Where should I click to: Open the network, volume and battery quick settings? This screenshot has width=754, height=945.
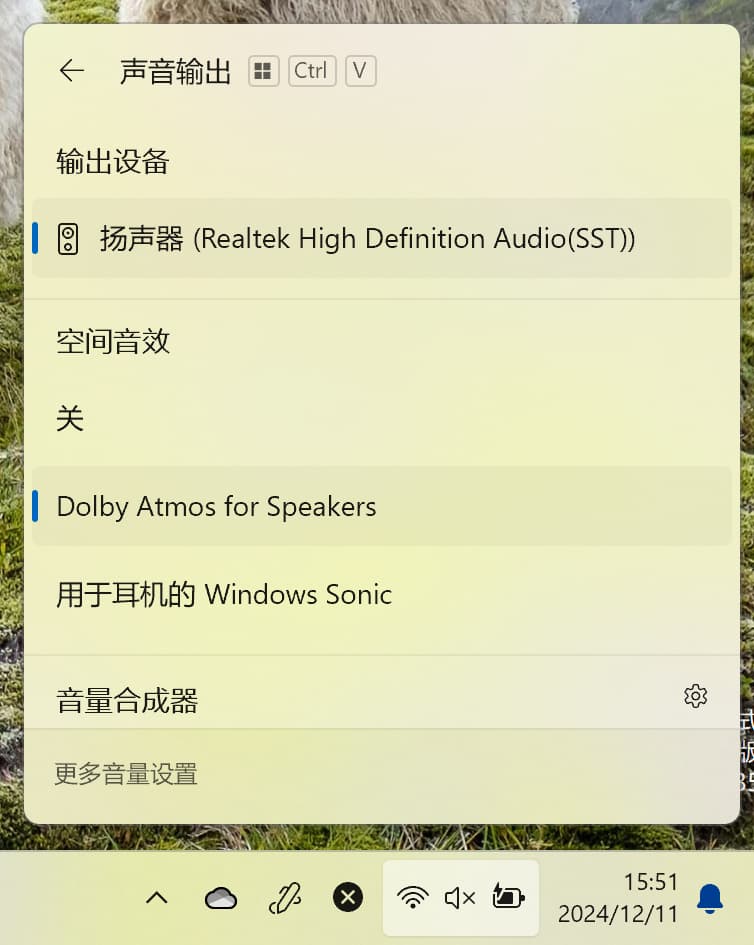(460, 898)
